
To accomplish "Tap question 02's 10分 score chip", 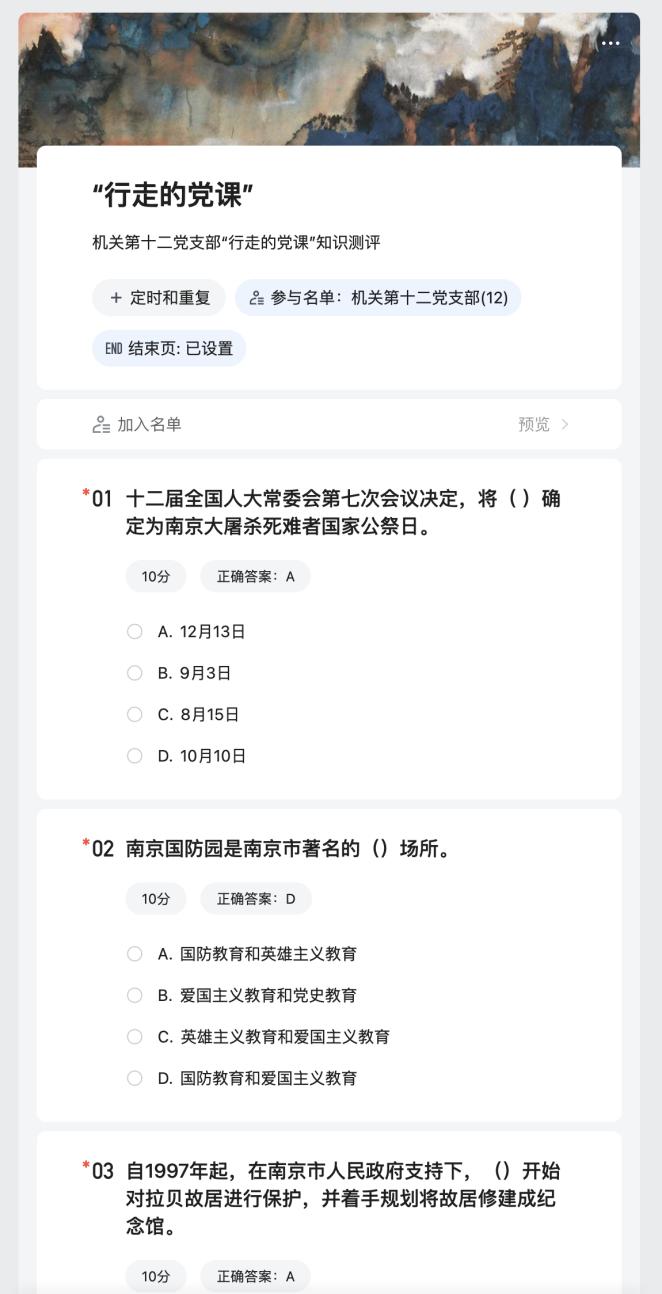I will point(156,898).
